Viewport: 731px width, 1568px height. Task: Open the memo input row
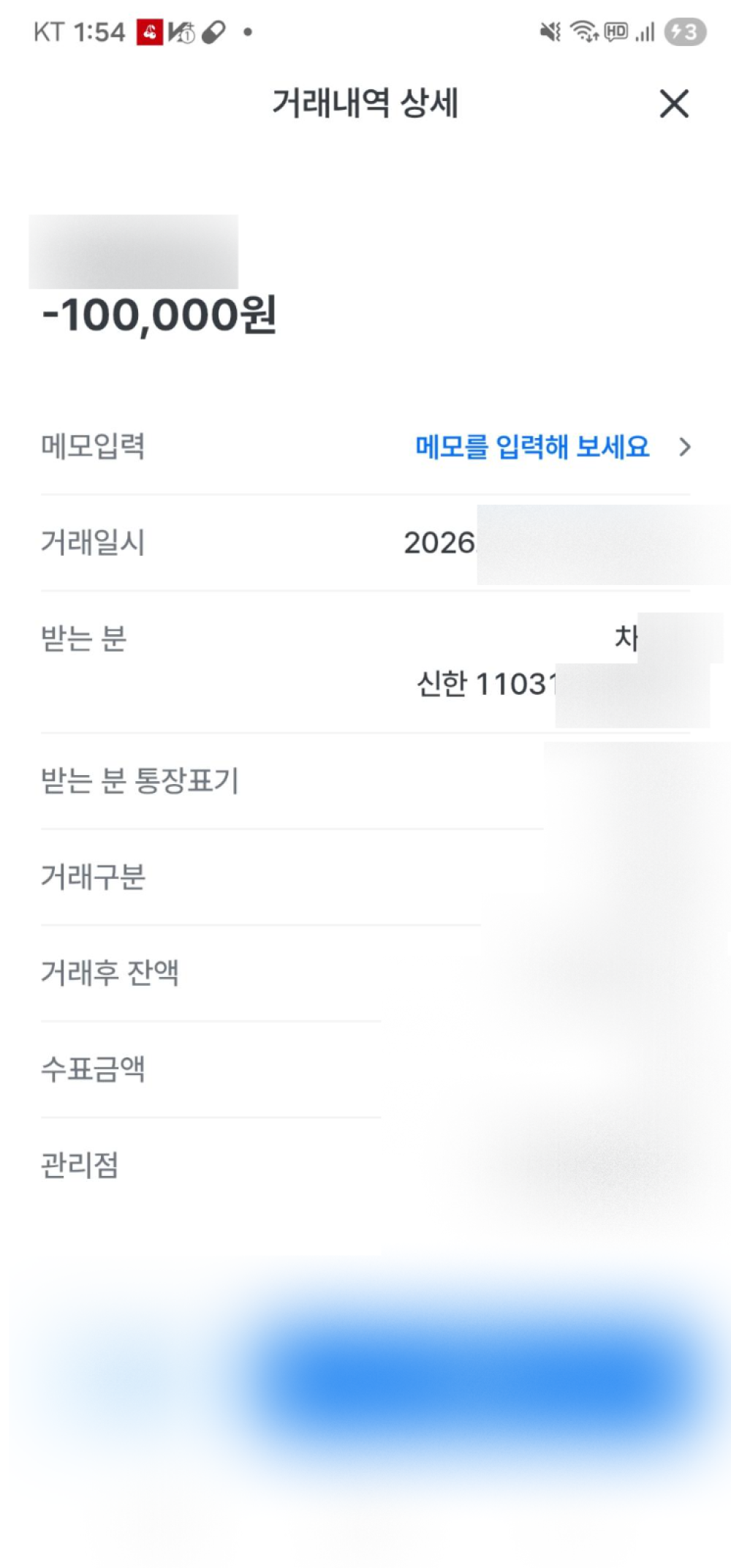click(365, 446)
